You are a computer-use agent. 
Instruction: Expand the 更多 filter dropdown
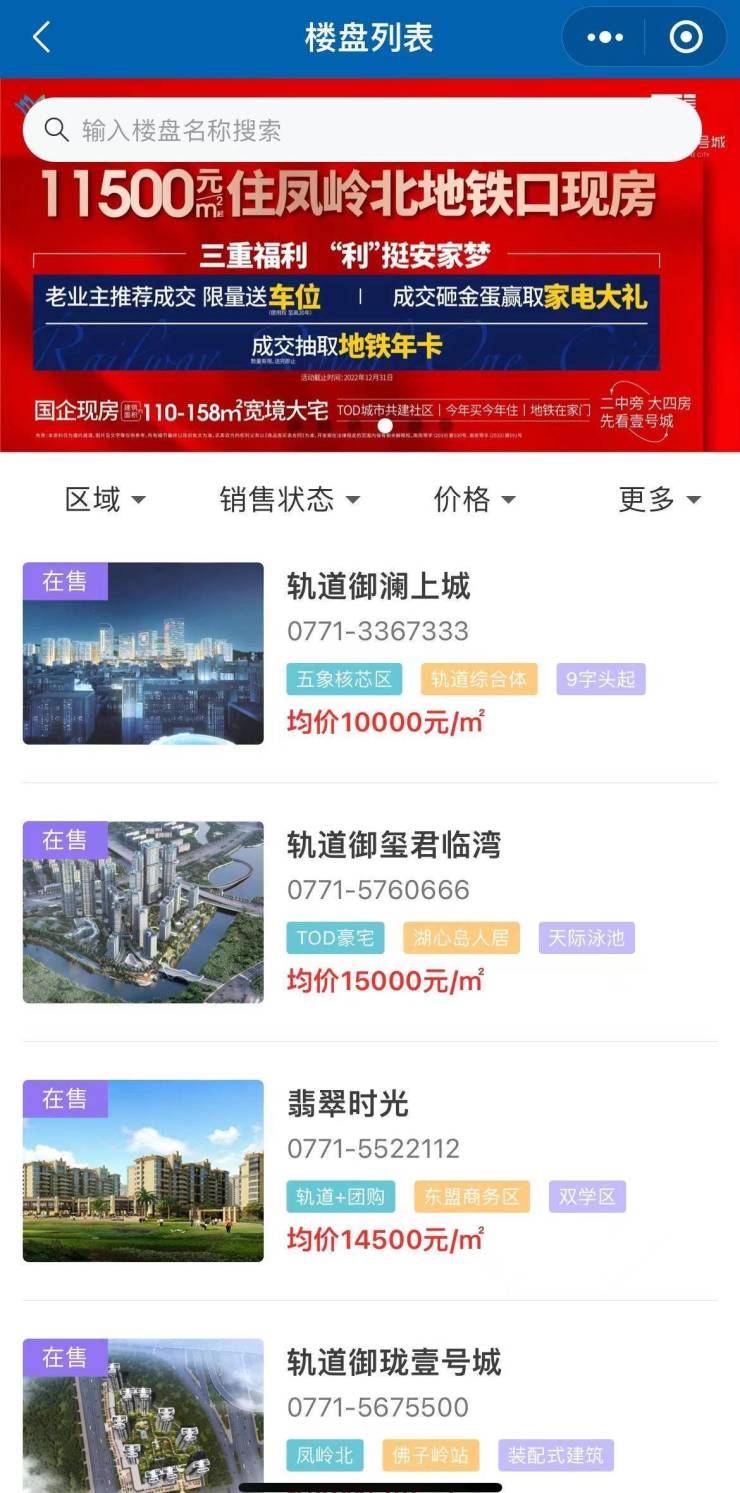click(659, 499)
